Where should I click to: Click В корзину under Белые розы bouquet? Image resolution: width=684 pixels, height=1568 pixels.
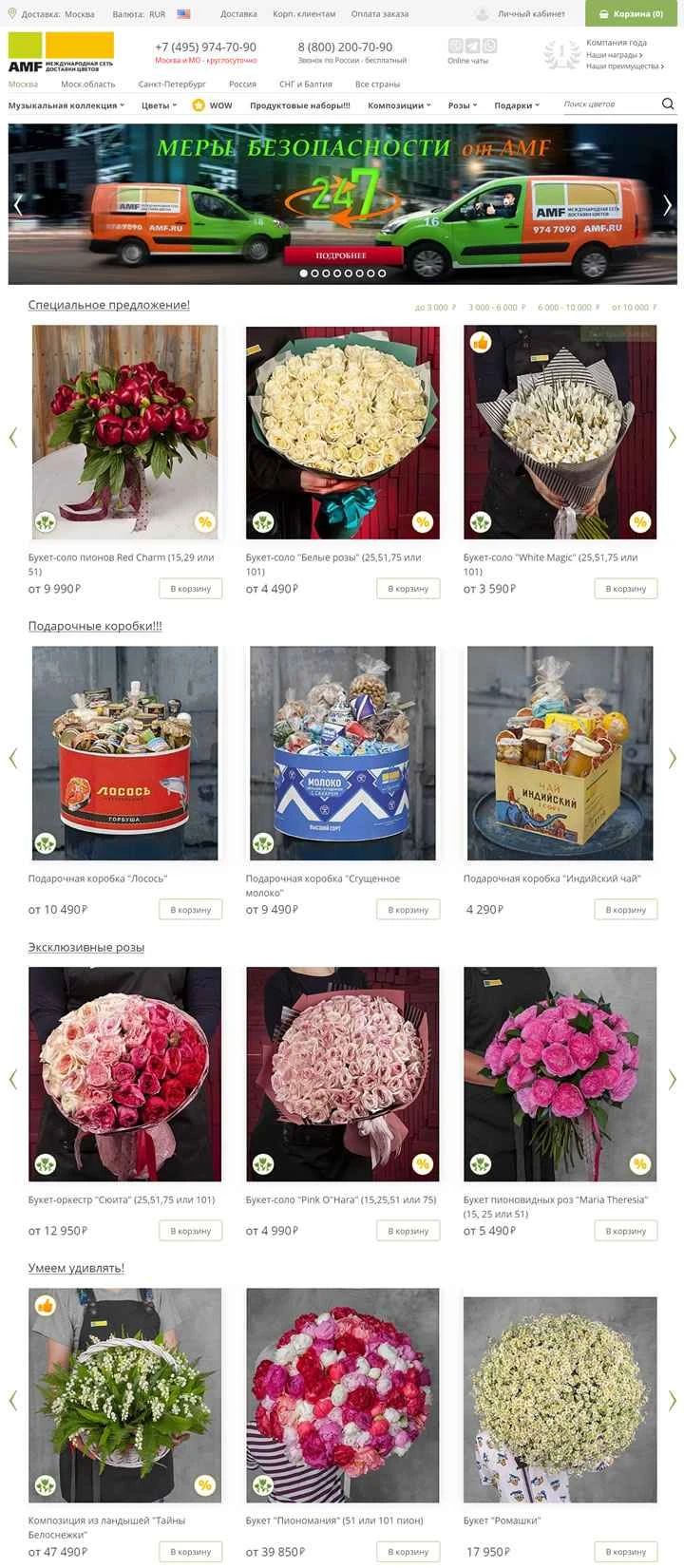pos(407,588)
